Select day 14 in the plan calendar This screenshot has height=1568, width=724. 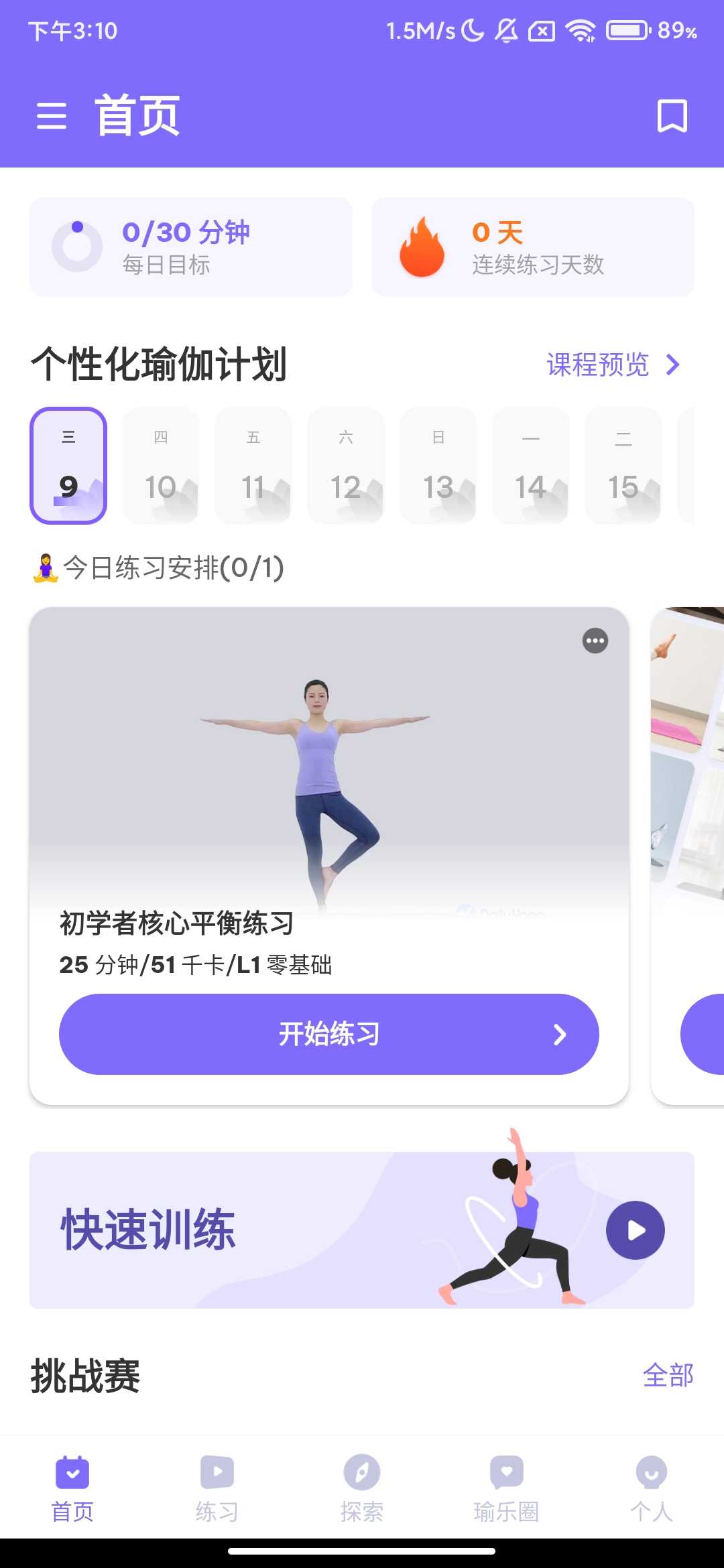click(x=531, y=466)
